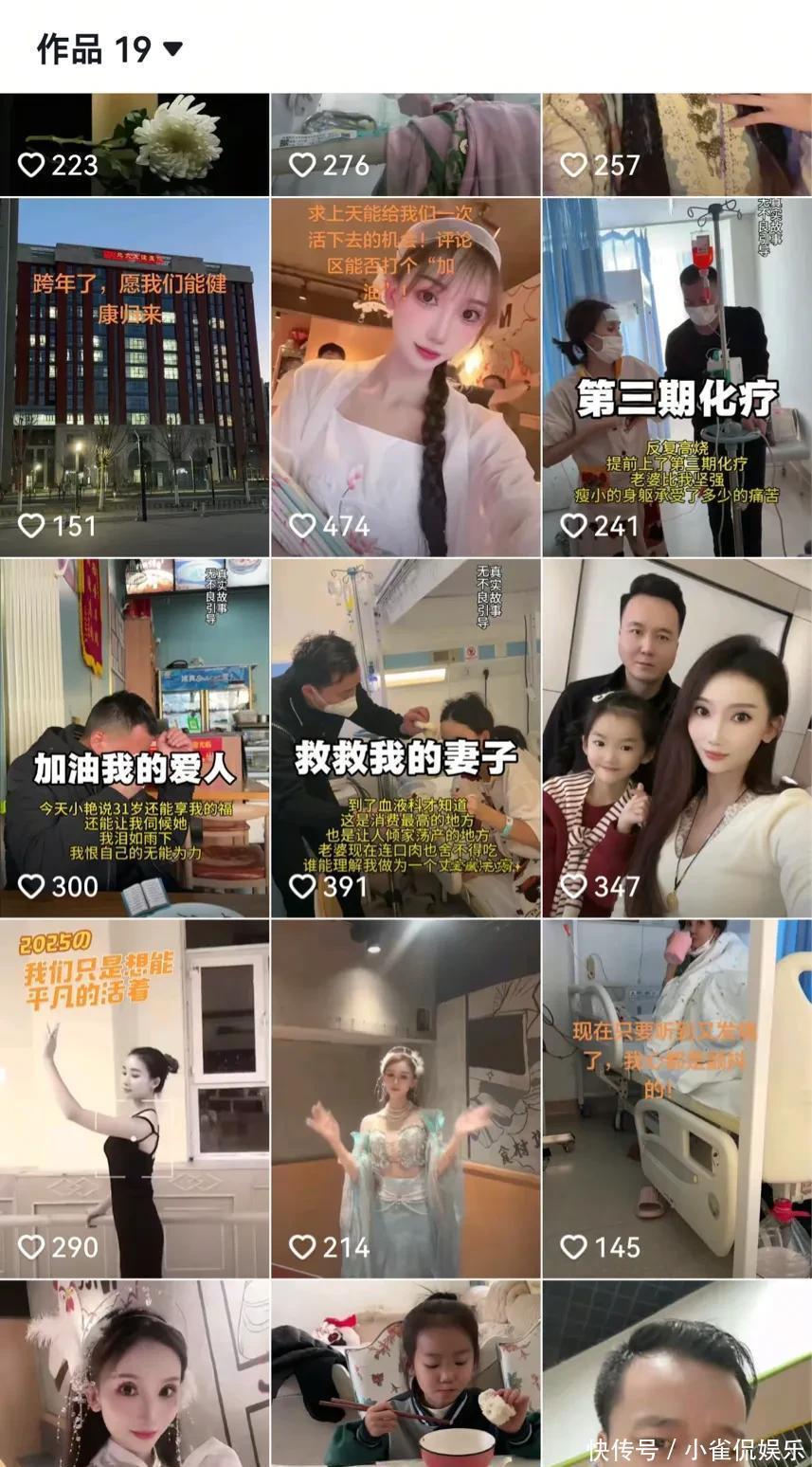Play the costume video with 214 likes
The image size is (812, 1467).
(406, 1098)
